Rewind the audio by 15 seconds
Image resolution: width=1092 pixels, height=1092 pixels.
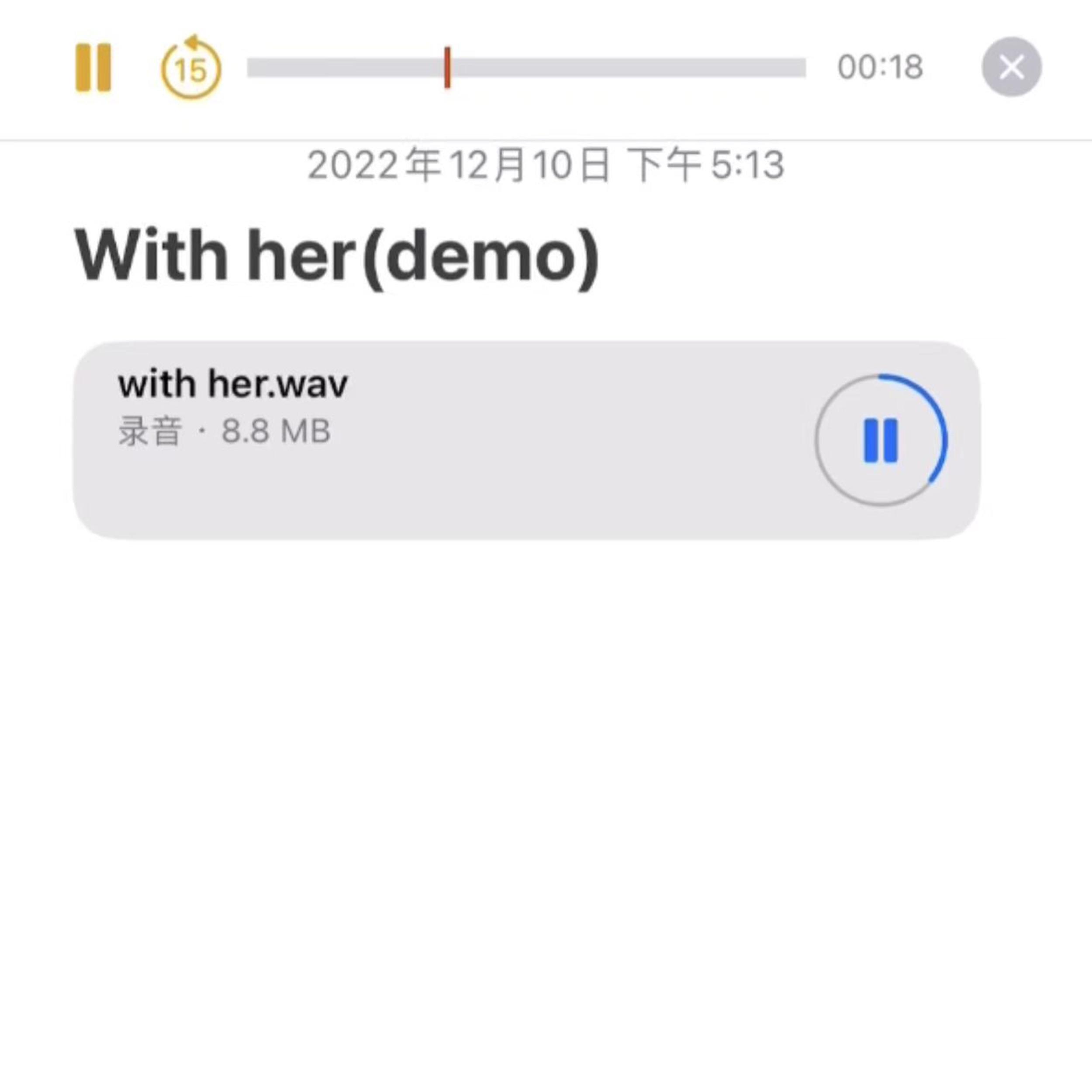point(191,69)
